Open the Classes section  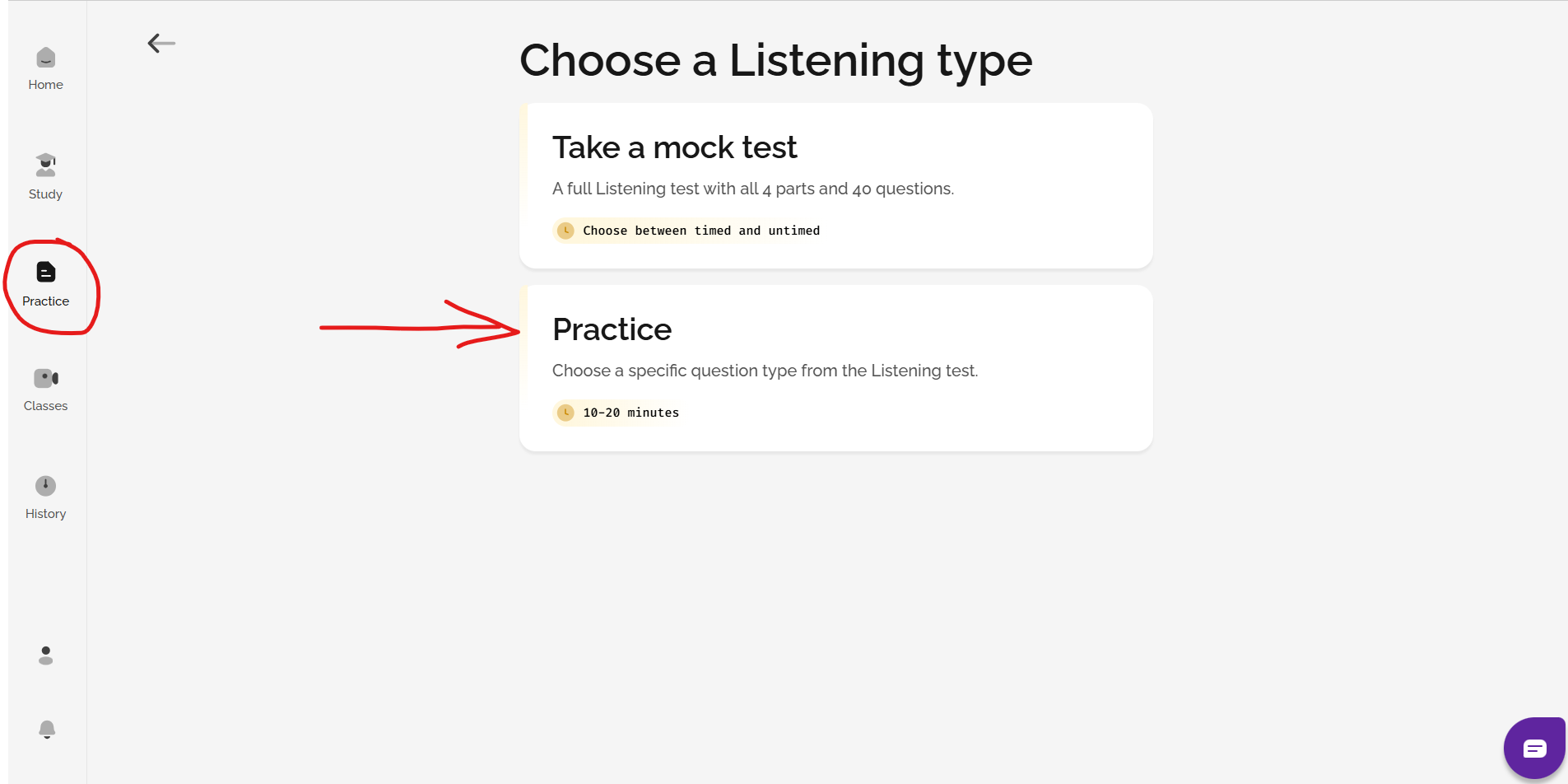(x=45, y=390)
